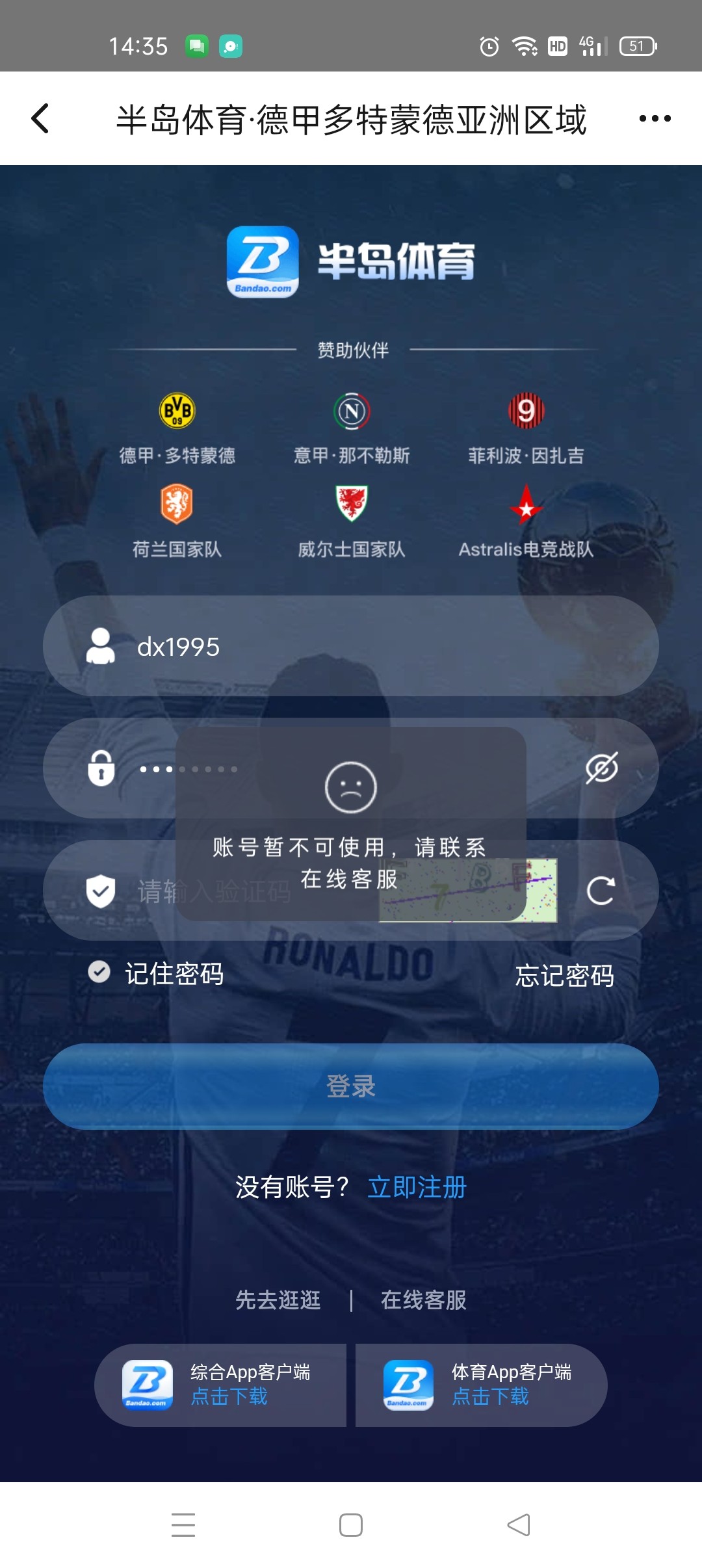Download the 体育App客户端

tap(481, 1385)
